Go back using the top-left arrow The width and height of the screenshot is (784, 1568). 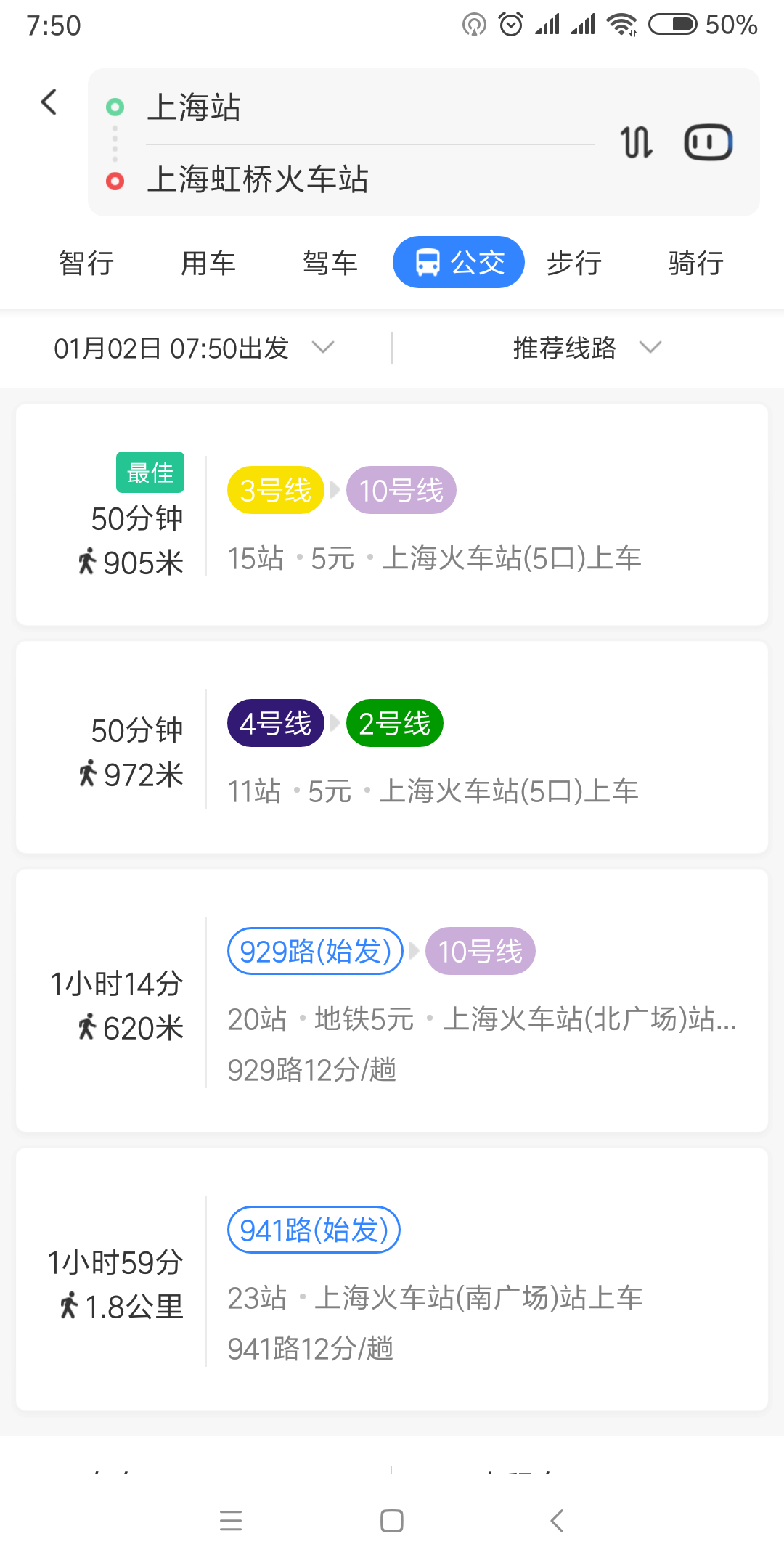click(x=49, y=102)
